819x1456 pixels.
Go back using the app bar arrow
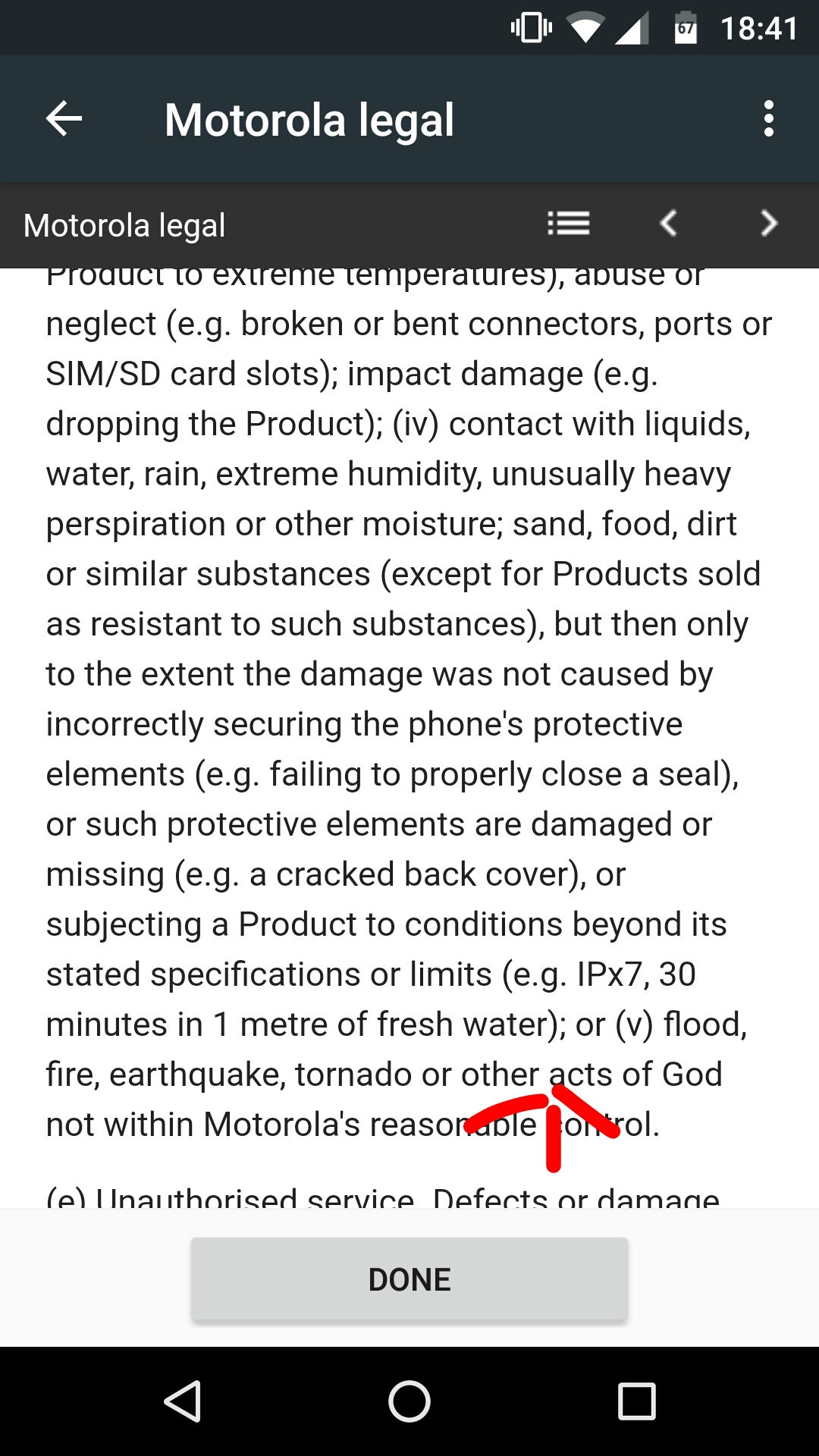(x=64, y=119)
